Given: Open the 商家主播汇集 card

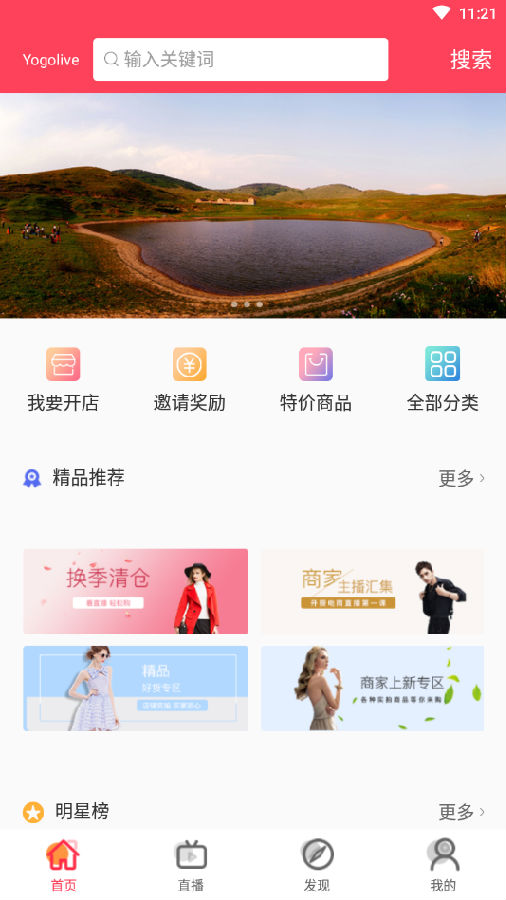Looking at the screenshot, I should click(x=372, y=591).
